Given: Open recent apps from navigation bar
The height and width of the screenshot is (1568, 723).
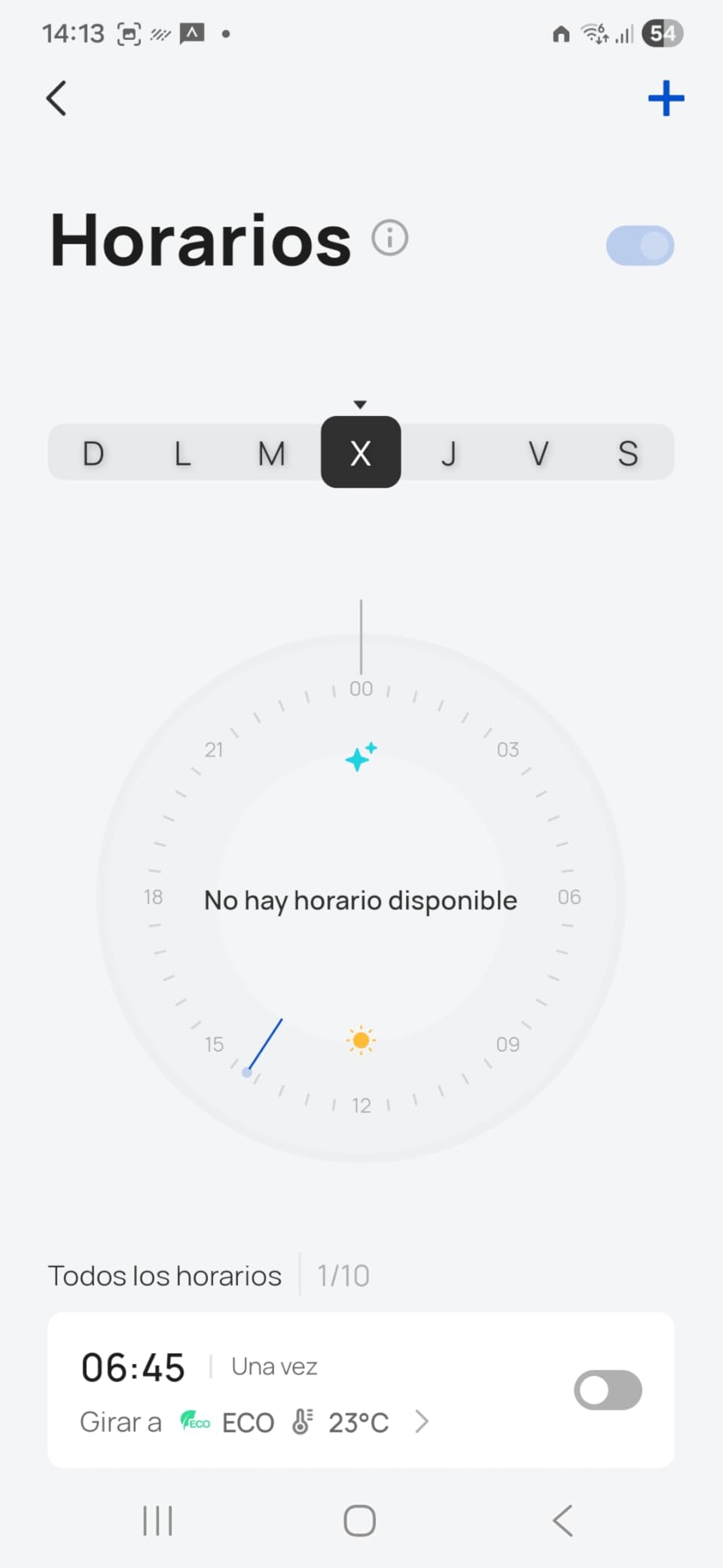Looking at the screenshot, I should (x=158, y=1521).
